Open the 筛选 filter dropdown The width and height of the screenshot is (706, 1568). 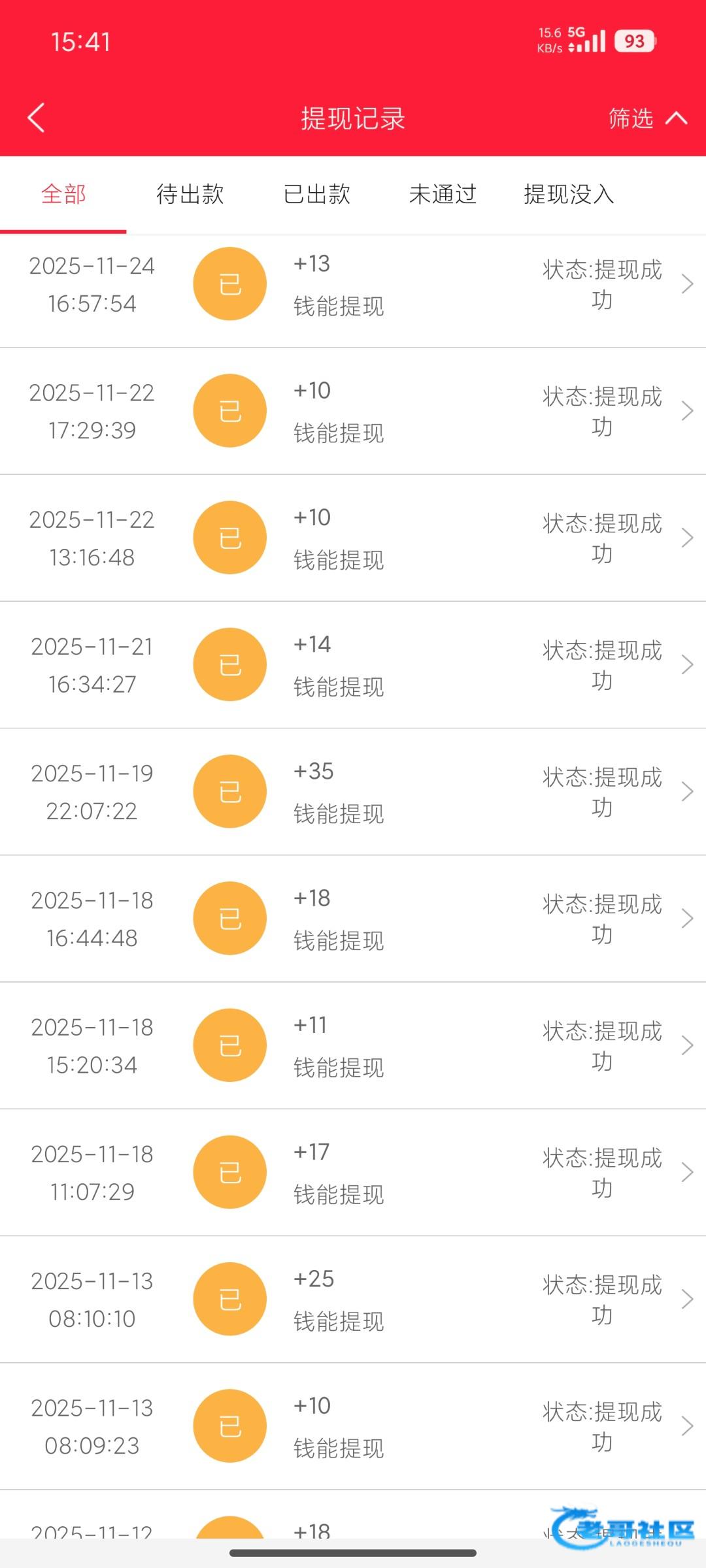[x=647, y=118]
